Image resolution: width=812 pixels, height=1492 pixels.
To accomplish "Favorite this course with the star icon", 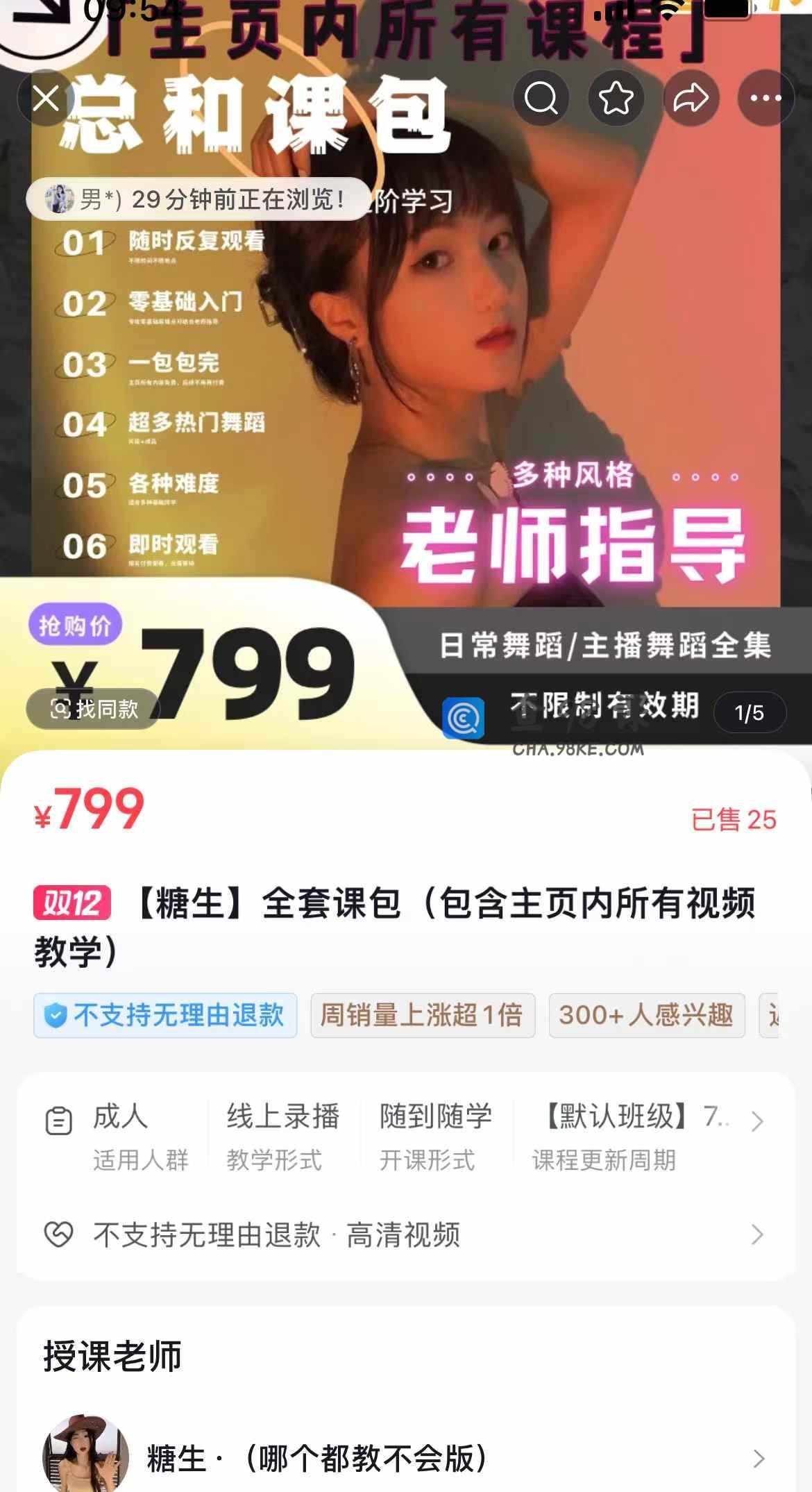I will (616, 98).
